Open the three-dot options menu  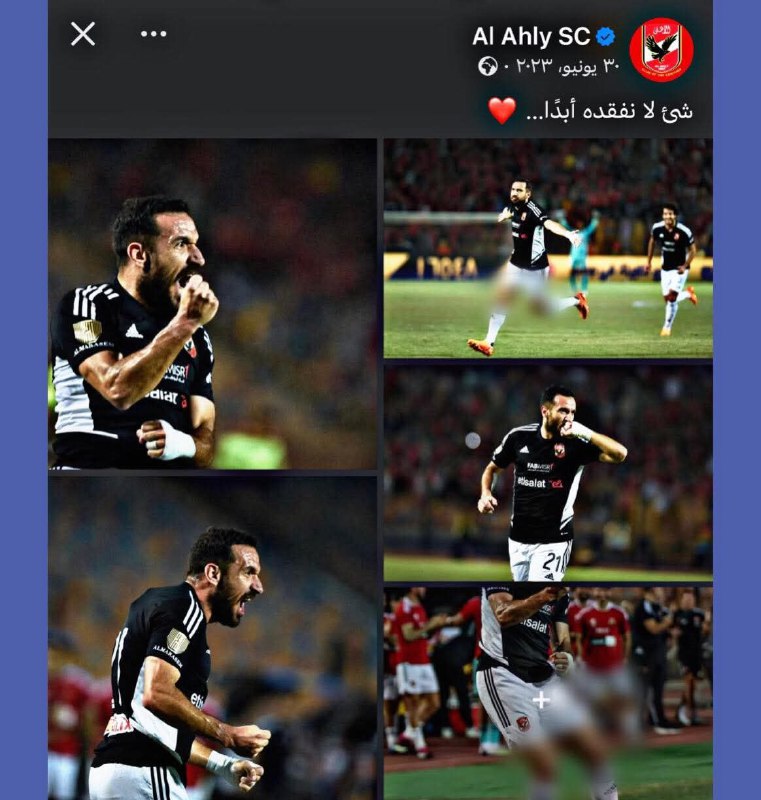153,34
